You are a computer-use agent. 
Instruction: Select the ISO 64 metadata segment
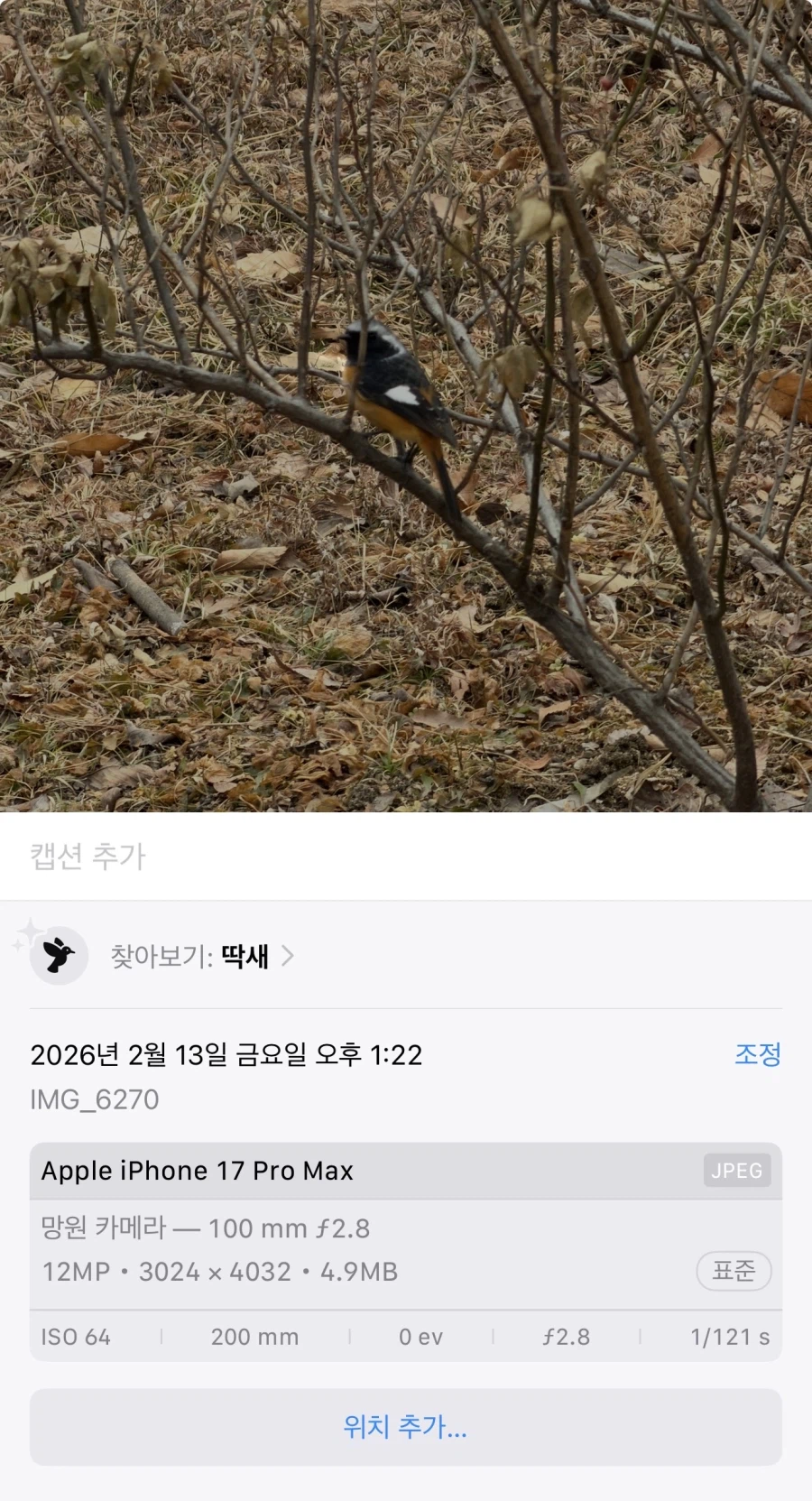(76, 1337)
